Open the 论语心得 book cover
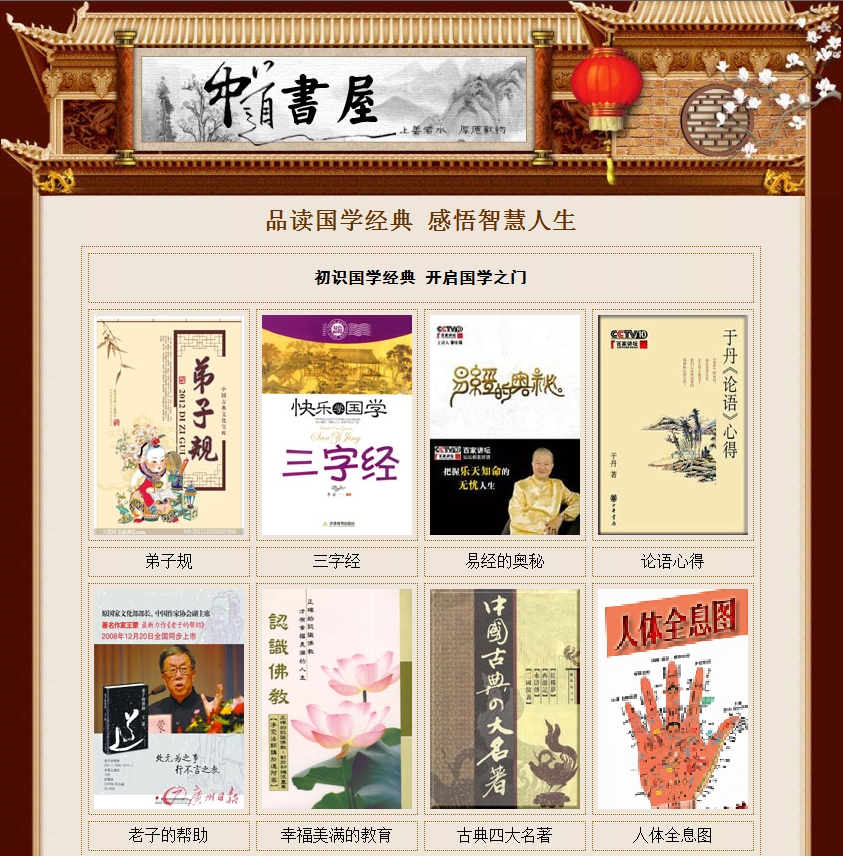Screen dimensions: 843x856 [x=673, y=426]
